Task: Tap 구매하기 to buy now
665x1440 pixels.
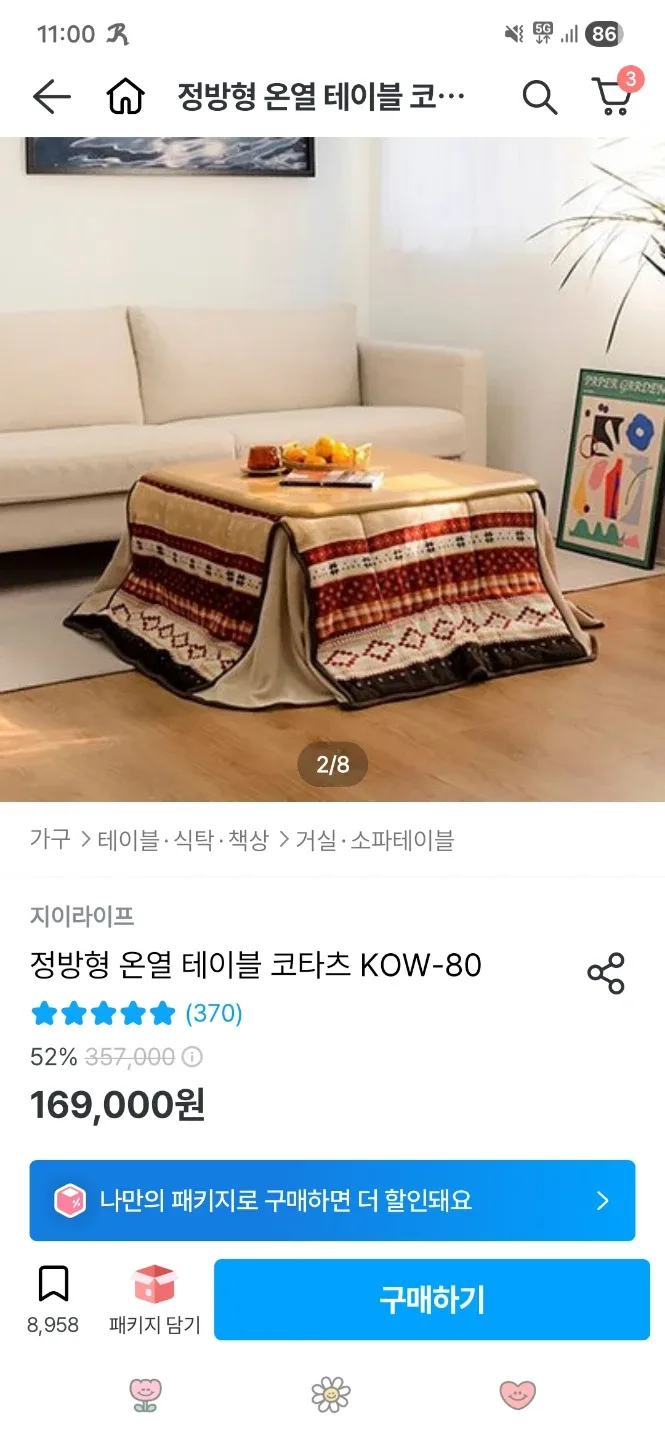Action: pos(431,1299)
